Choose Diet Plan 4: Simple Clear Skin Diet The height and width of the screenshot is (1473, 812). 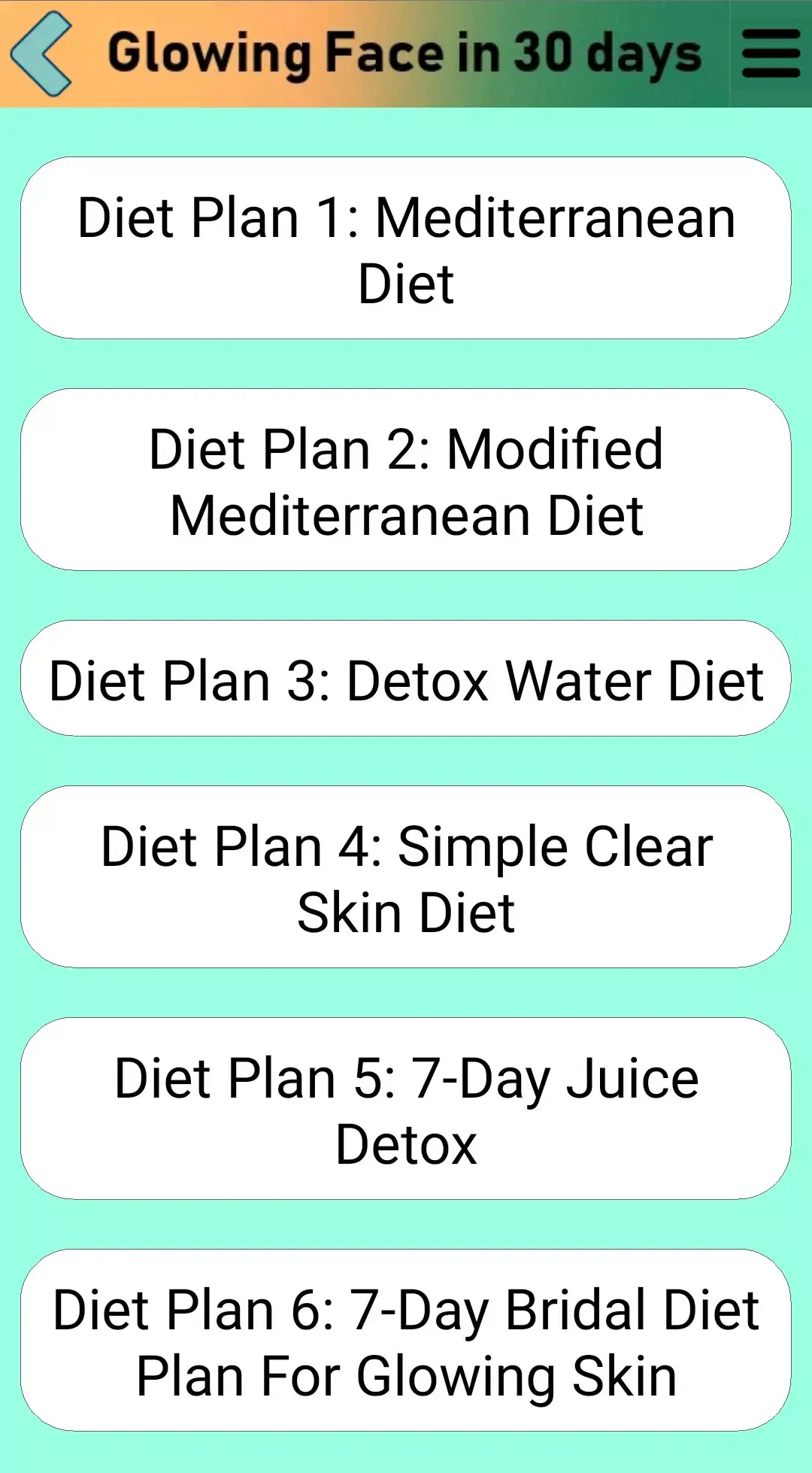point(406,877)
